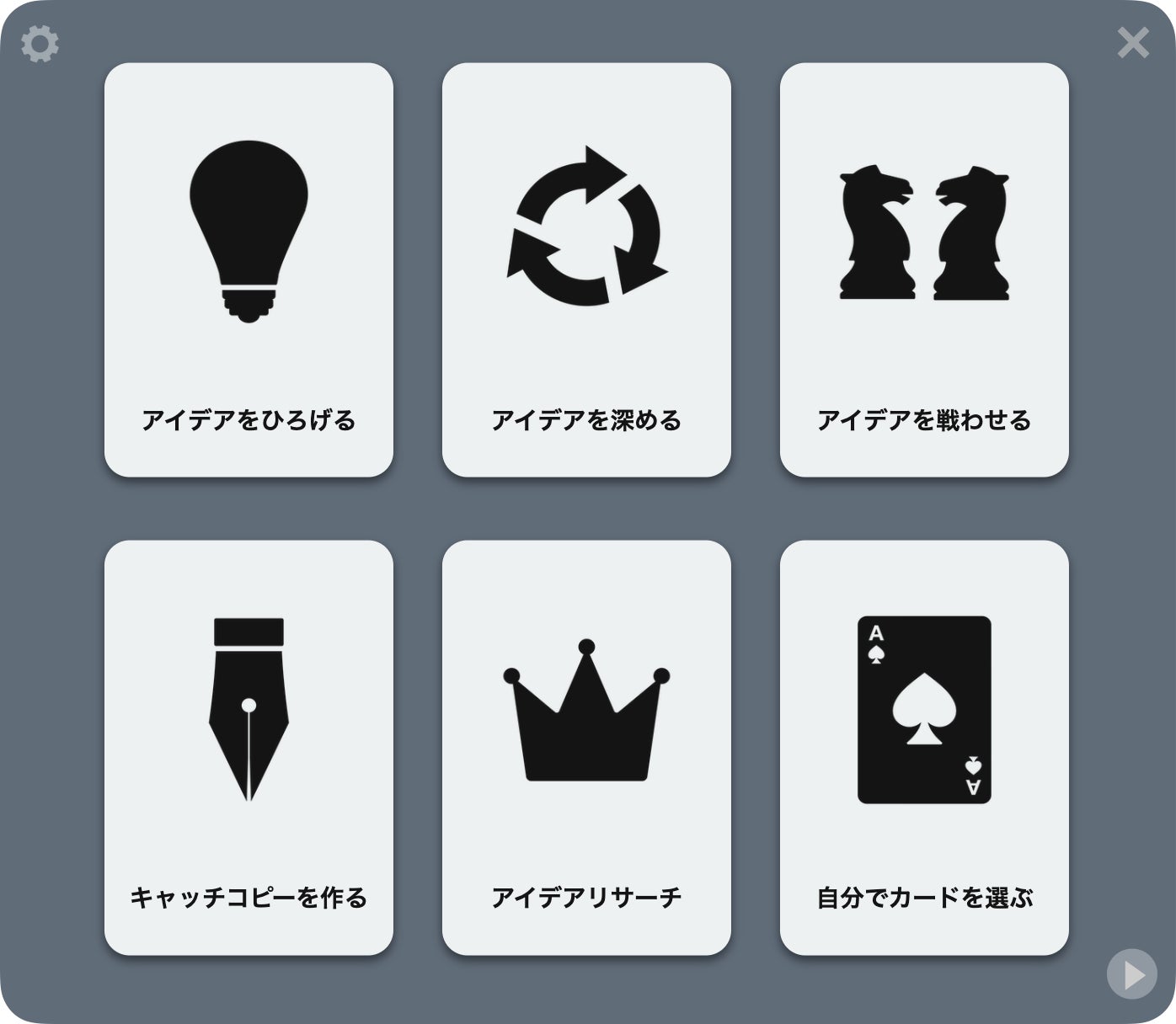Open the アイデアリサーチ card
Screen dimensions: 1176x1024
point(586,747)
